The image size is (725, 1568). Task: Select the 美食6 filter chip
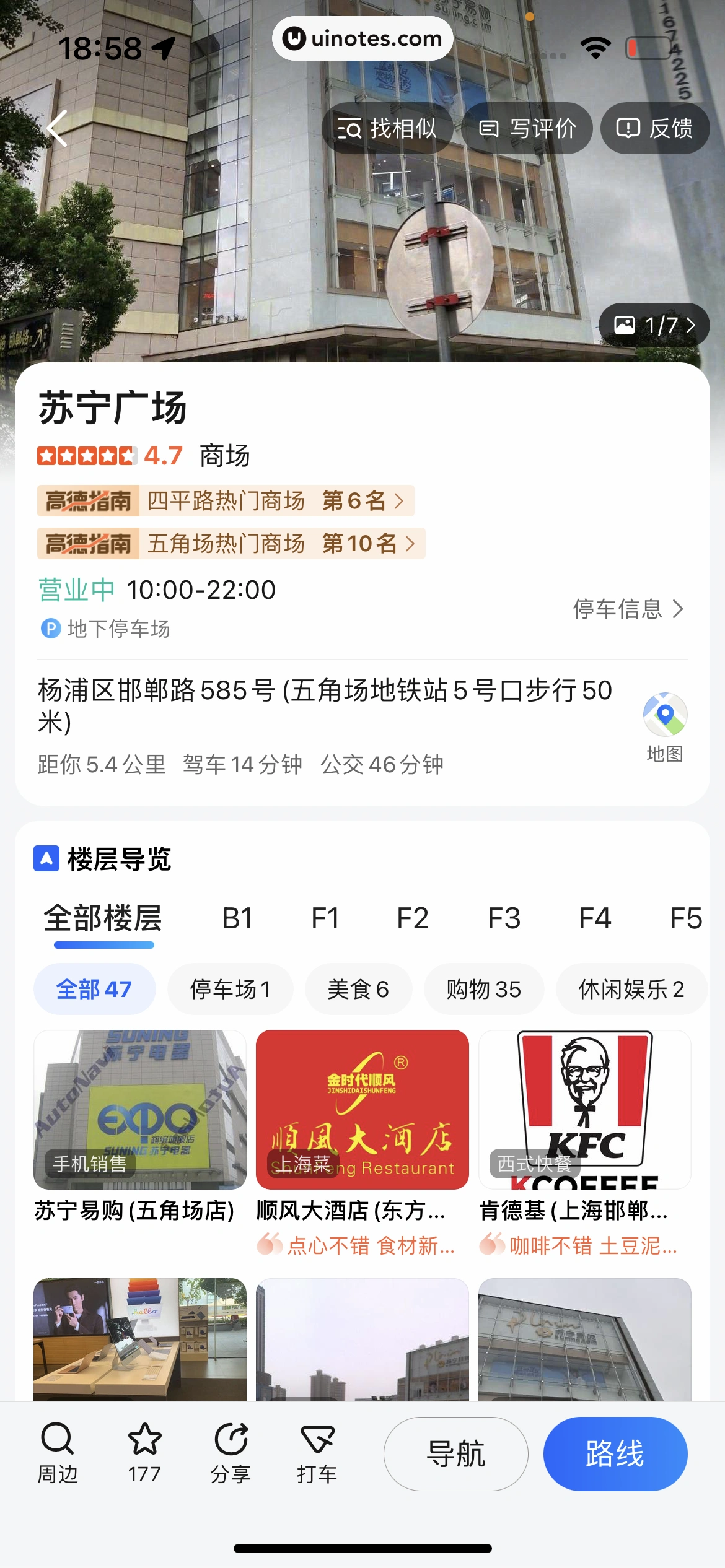coord(358,989)
